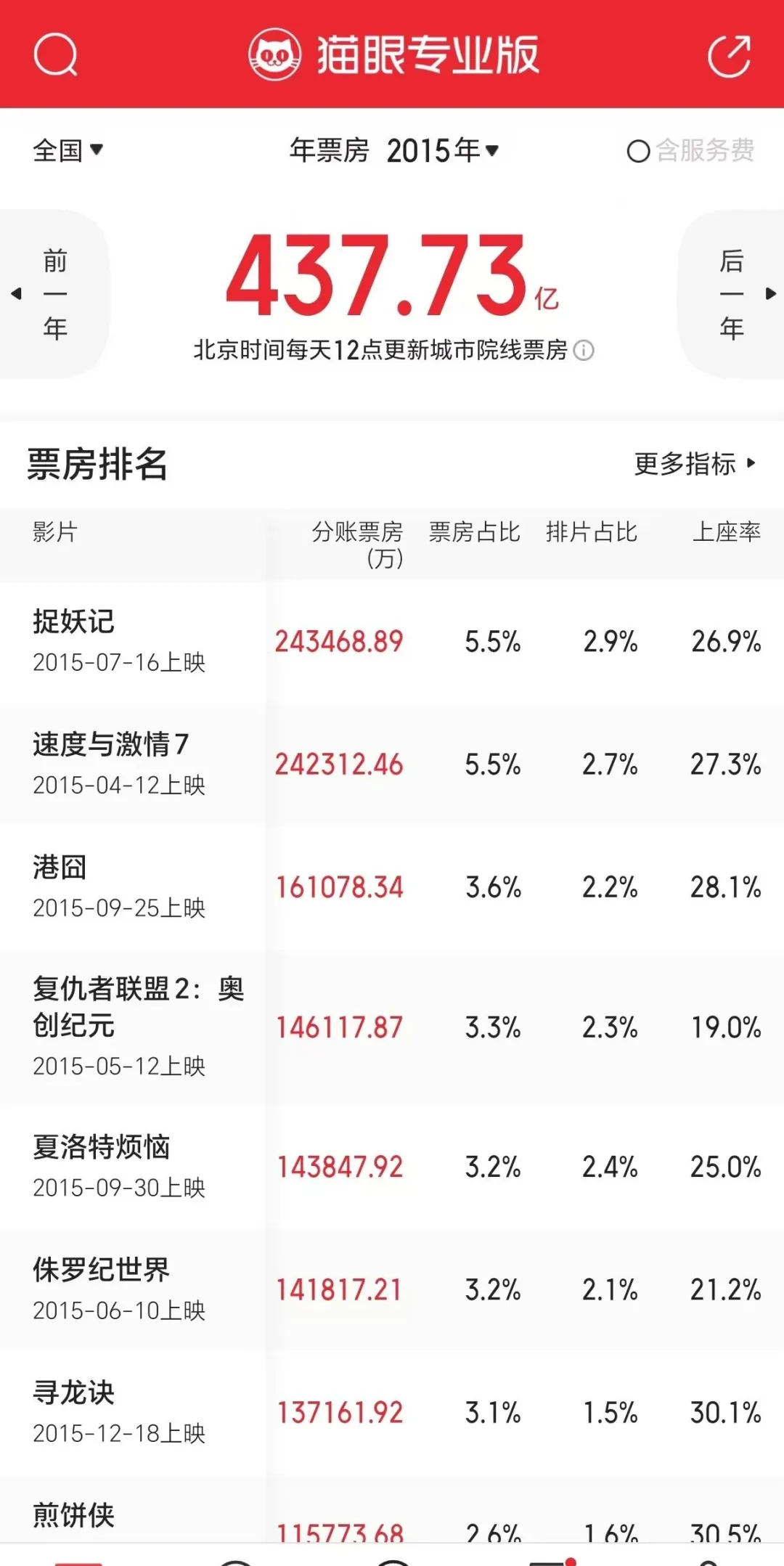The height and width of the screenshot is (1566, 784).
Task: Open the 2015年 year picker
Action: tap(442, 151)
